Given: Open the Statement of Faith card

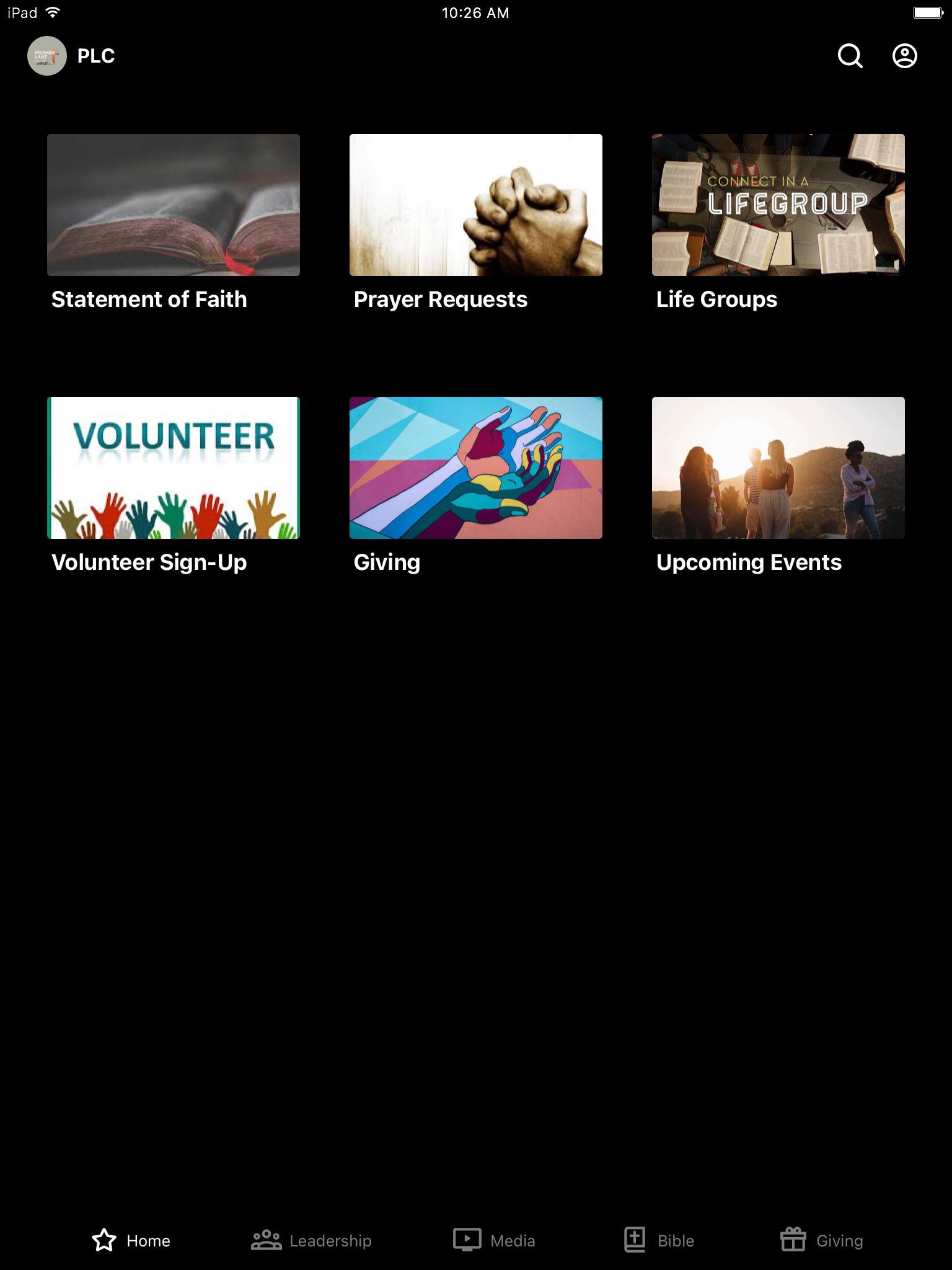Looking at the screenshot, I should pos(174,205).
